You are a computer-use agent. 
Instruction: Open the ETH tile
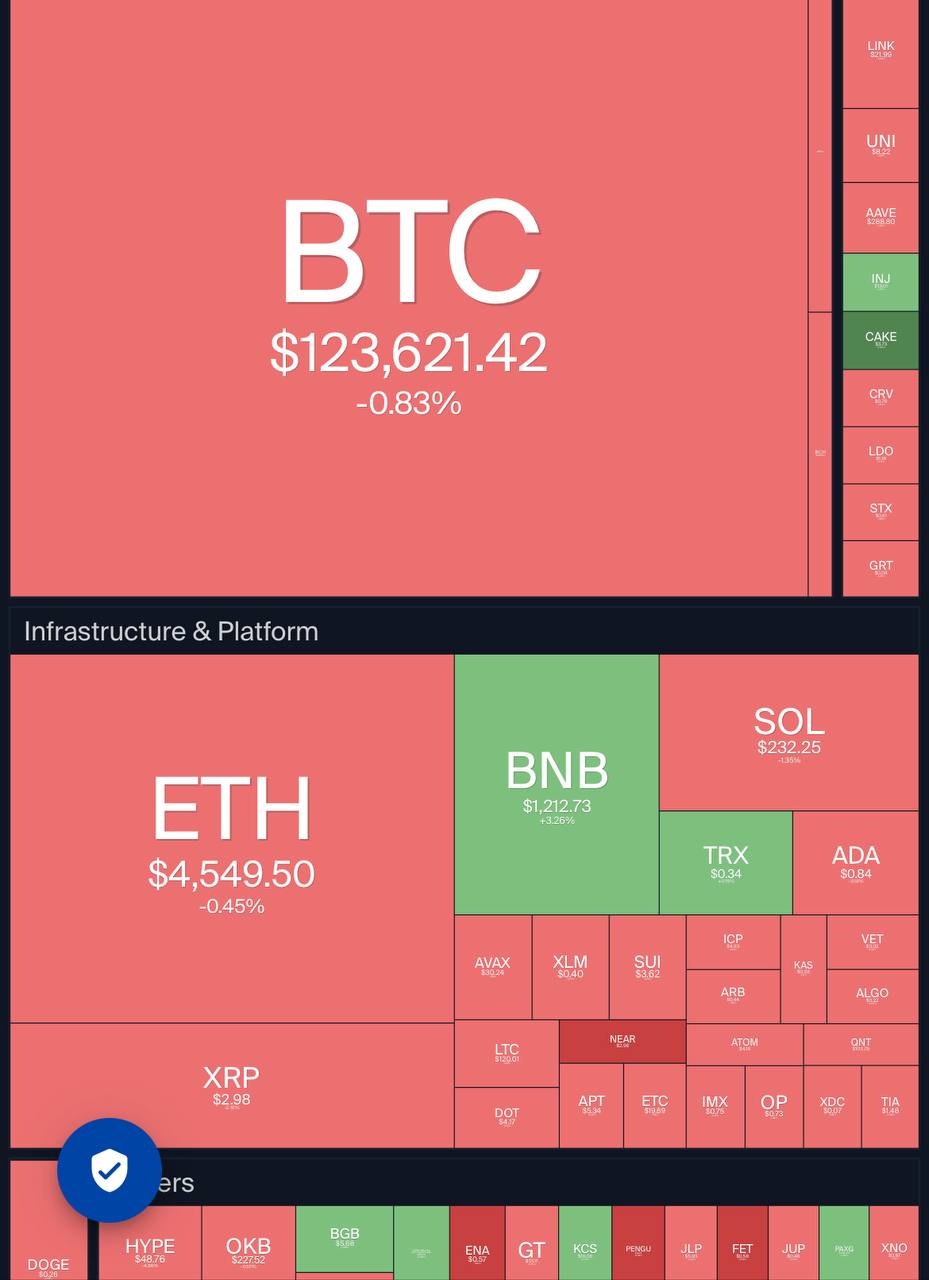point(232,838)
